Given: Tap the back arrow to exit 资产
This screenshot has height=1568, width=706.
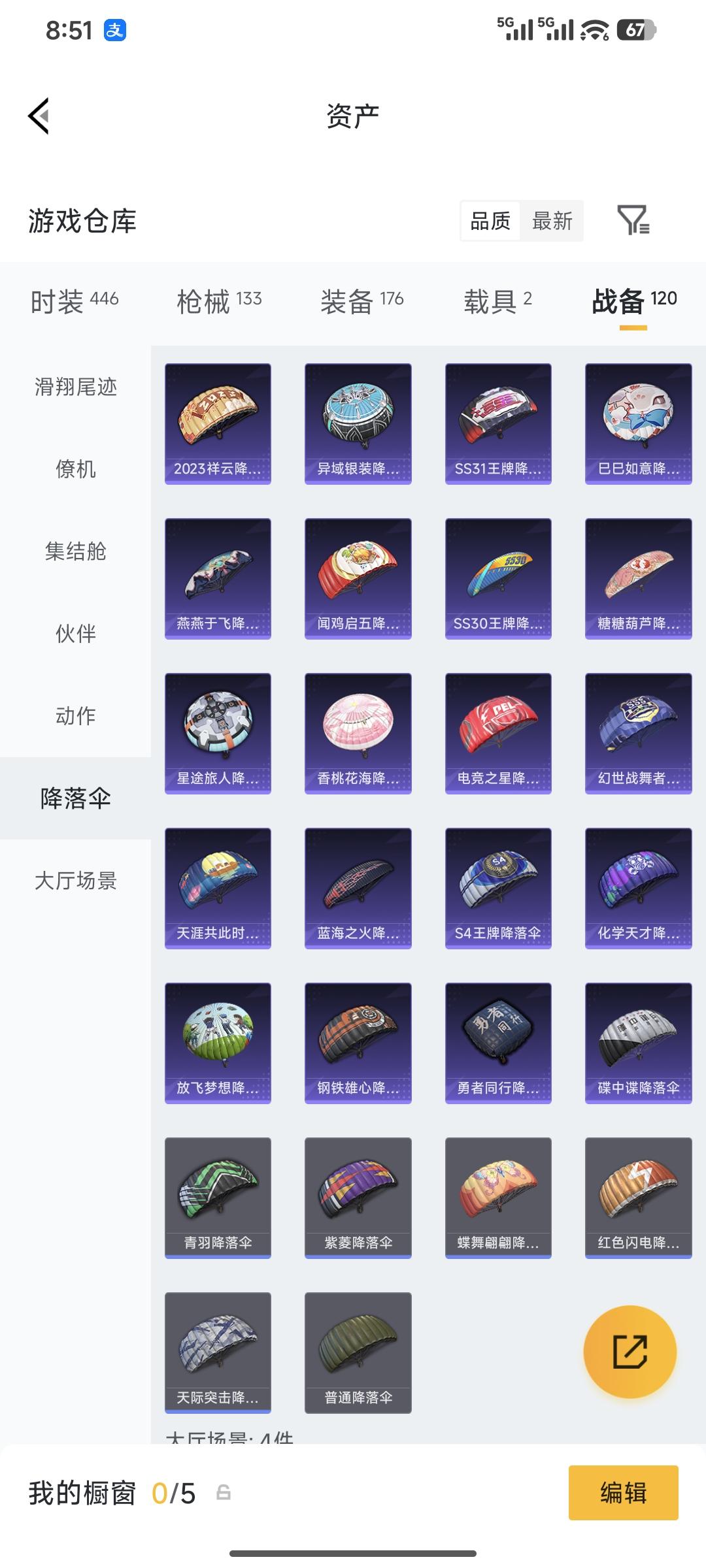Looking at the screenshot, I should (39, 114).
